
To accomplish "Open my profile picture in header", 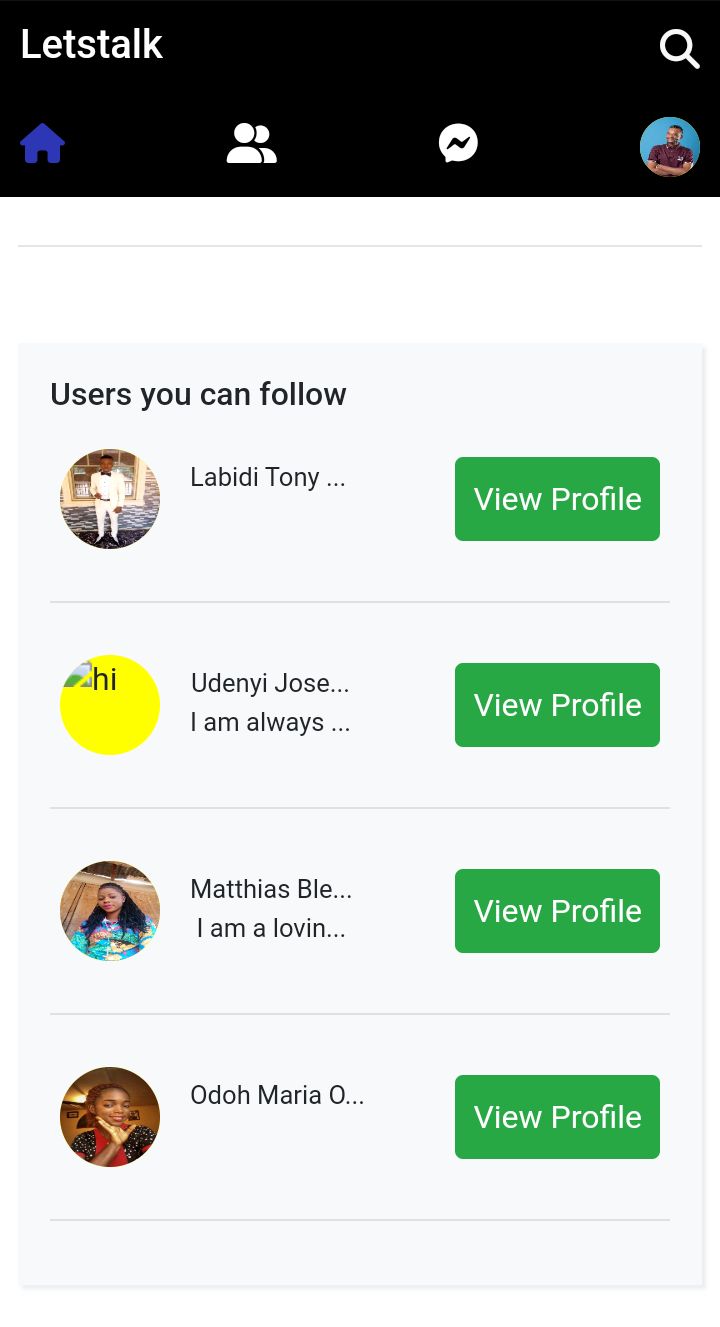I will click(x=669, y=147).
